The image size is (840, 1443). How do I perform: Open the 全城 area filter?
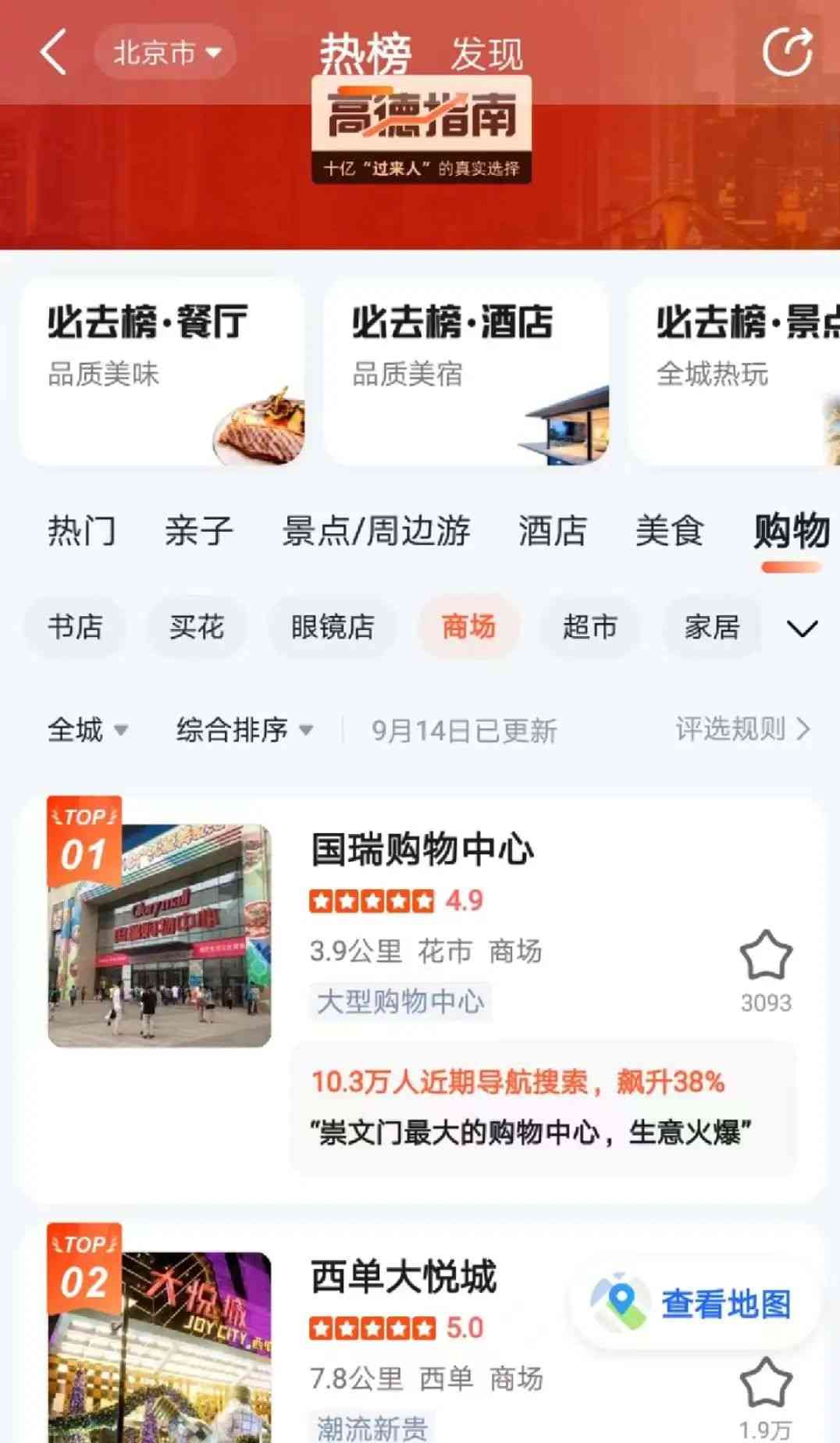coord(87,730)
